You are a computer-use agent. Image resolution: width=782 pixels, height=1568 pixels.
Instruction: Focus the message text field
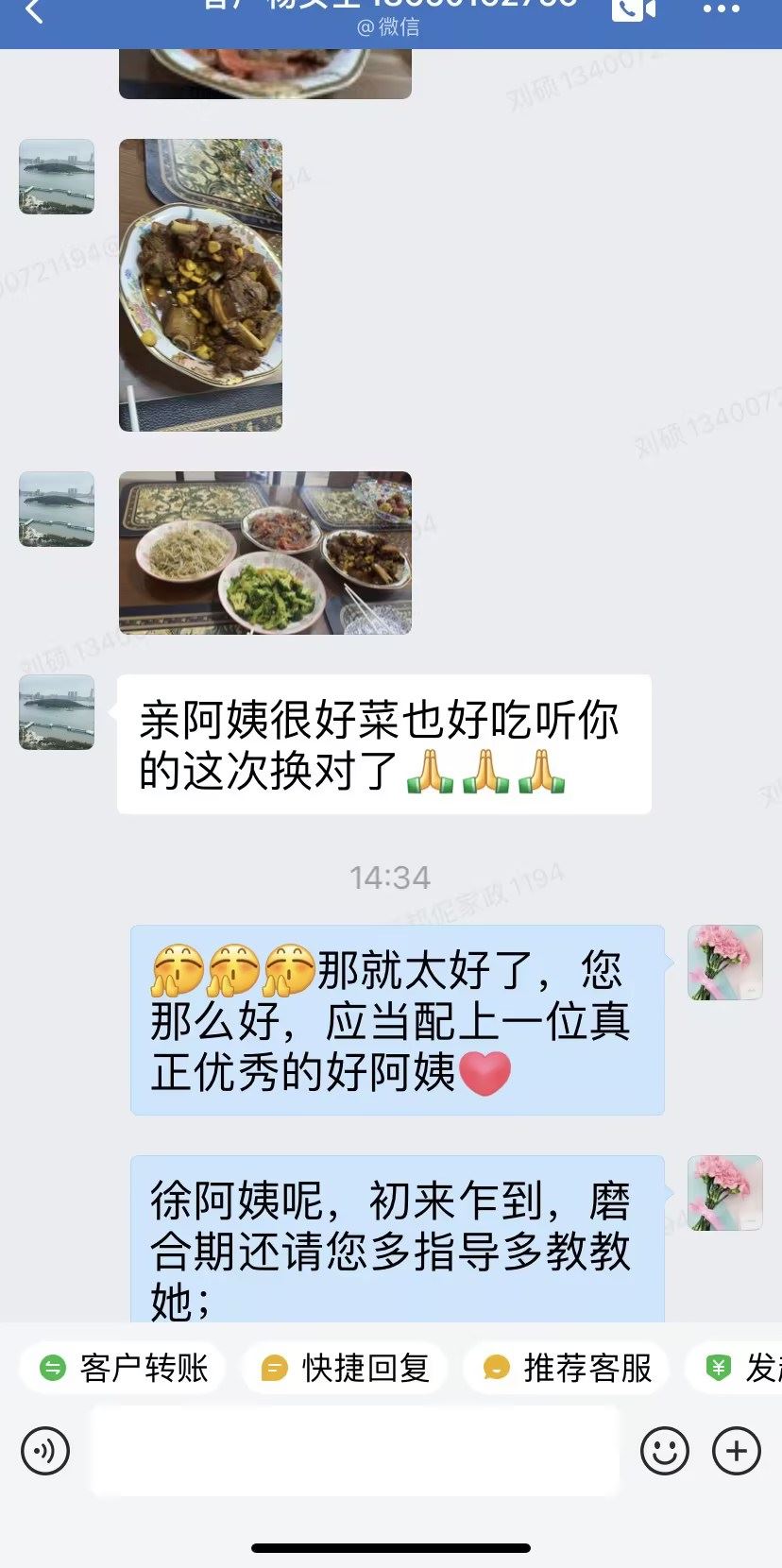point(354,1450)
